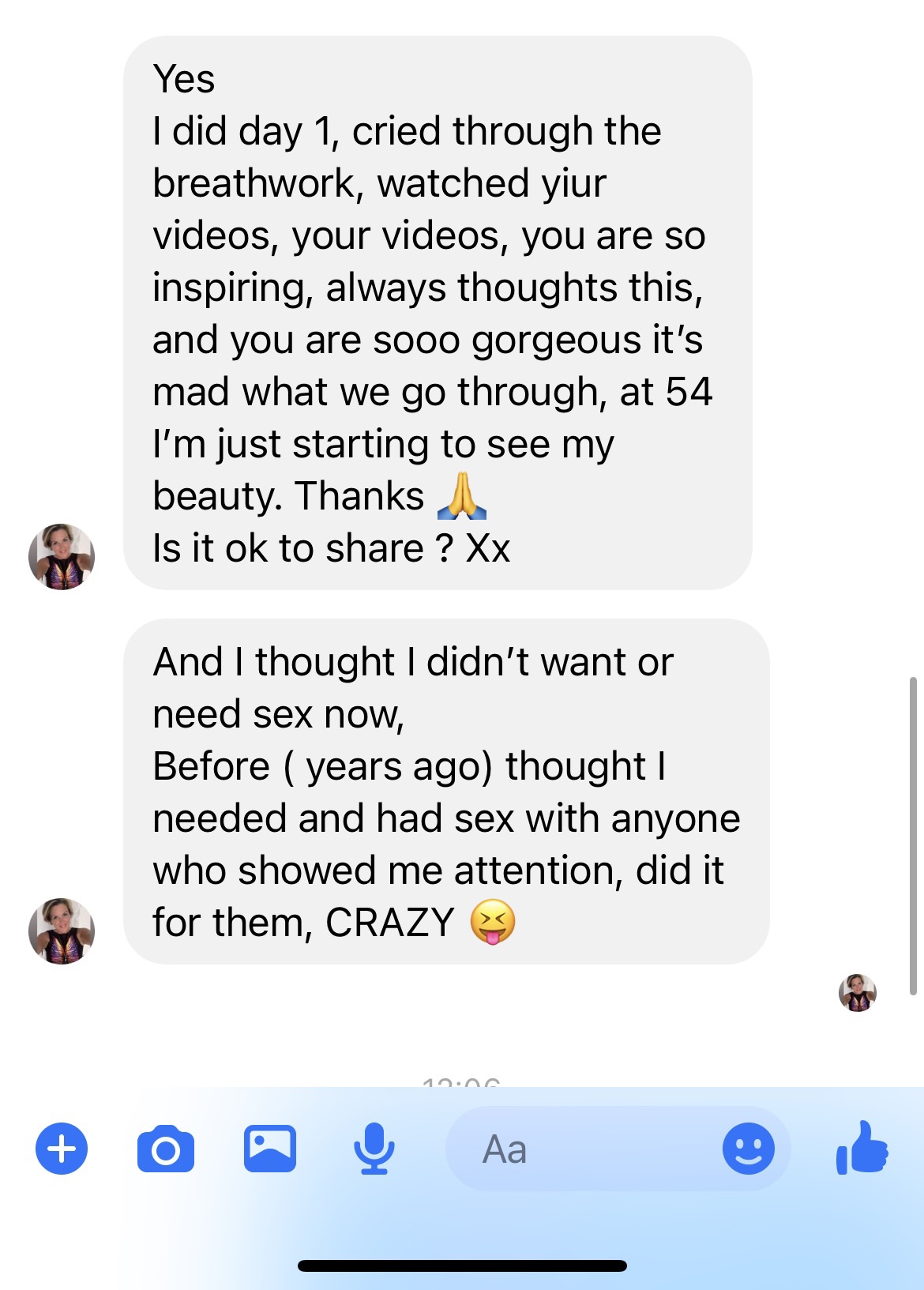Tap the avatar beside the breathwork message
Viewport: 924px width, 1290px height.
pos(62,556)
